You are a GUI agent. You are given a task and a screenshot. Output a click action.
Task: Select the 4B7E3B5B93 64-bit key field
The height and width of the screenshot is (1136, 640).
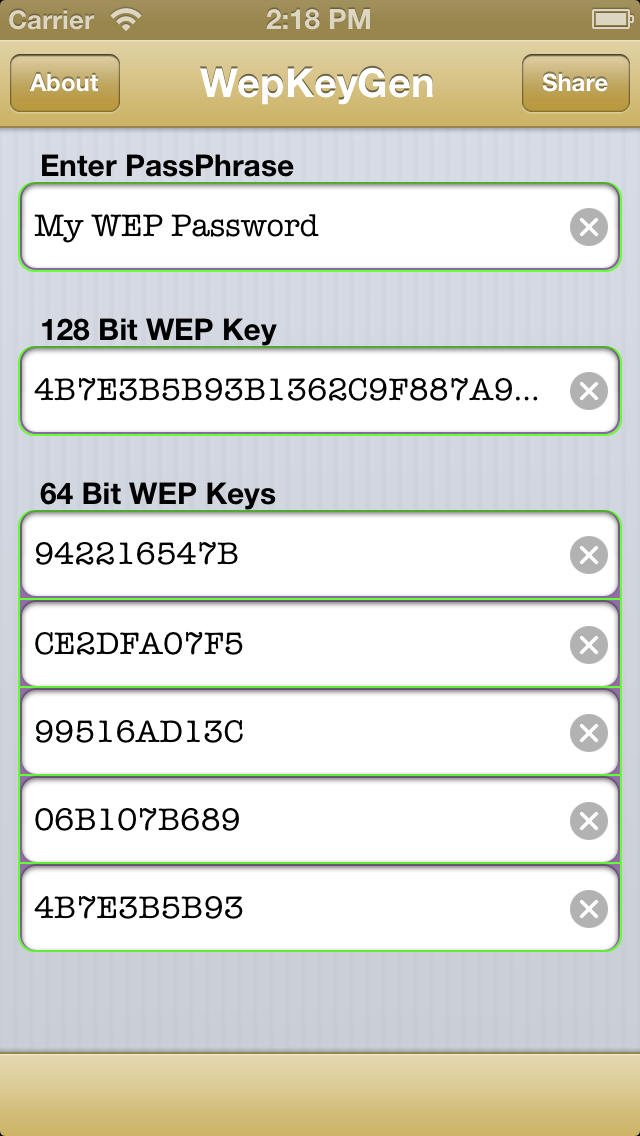(320, 908)
